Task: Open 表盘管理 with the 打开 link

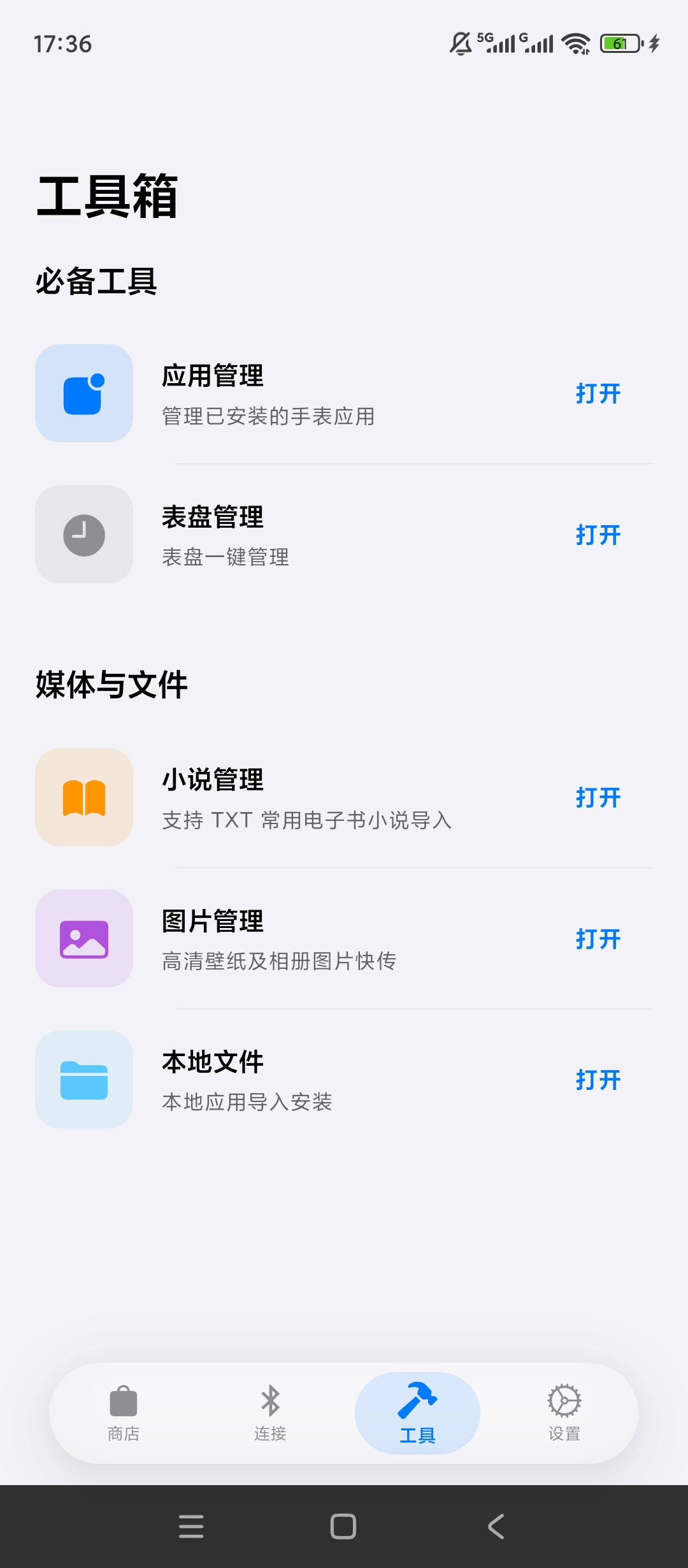Action: (x=598, y=535)
